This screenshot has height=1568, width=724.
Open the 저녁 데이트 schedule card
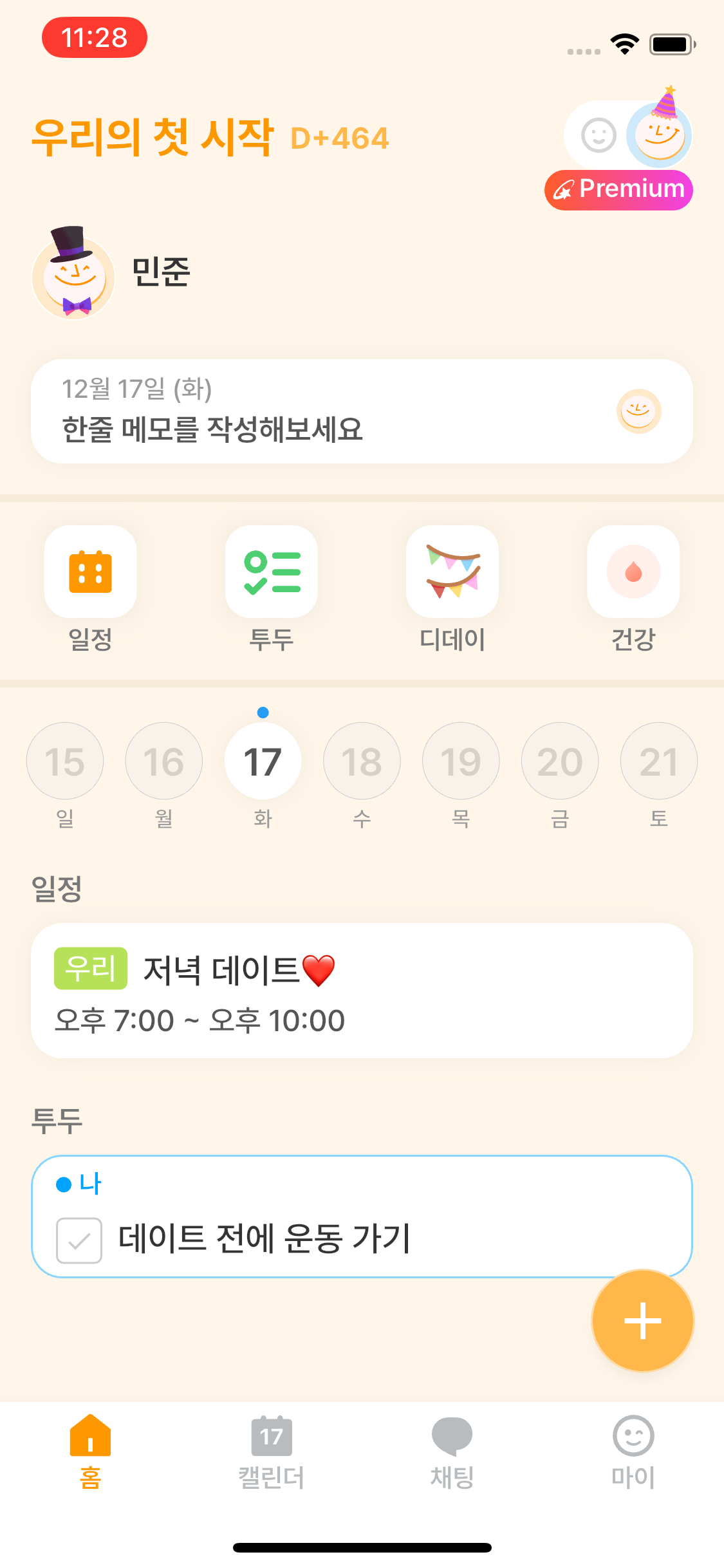click(362, 991)
